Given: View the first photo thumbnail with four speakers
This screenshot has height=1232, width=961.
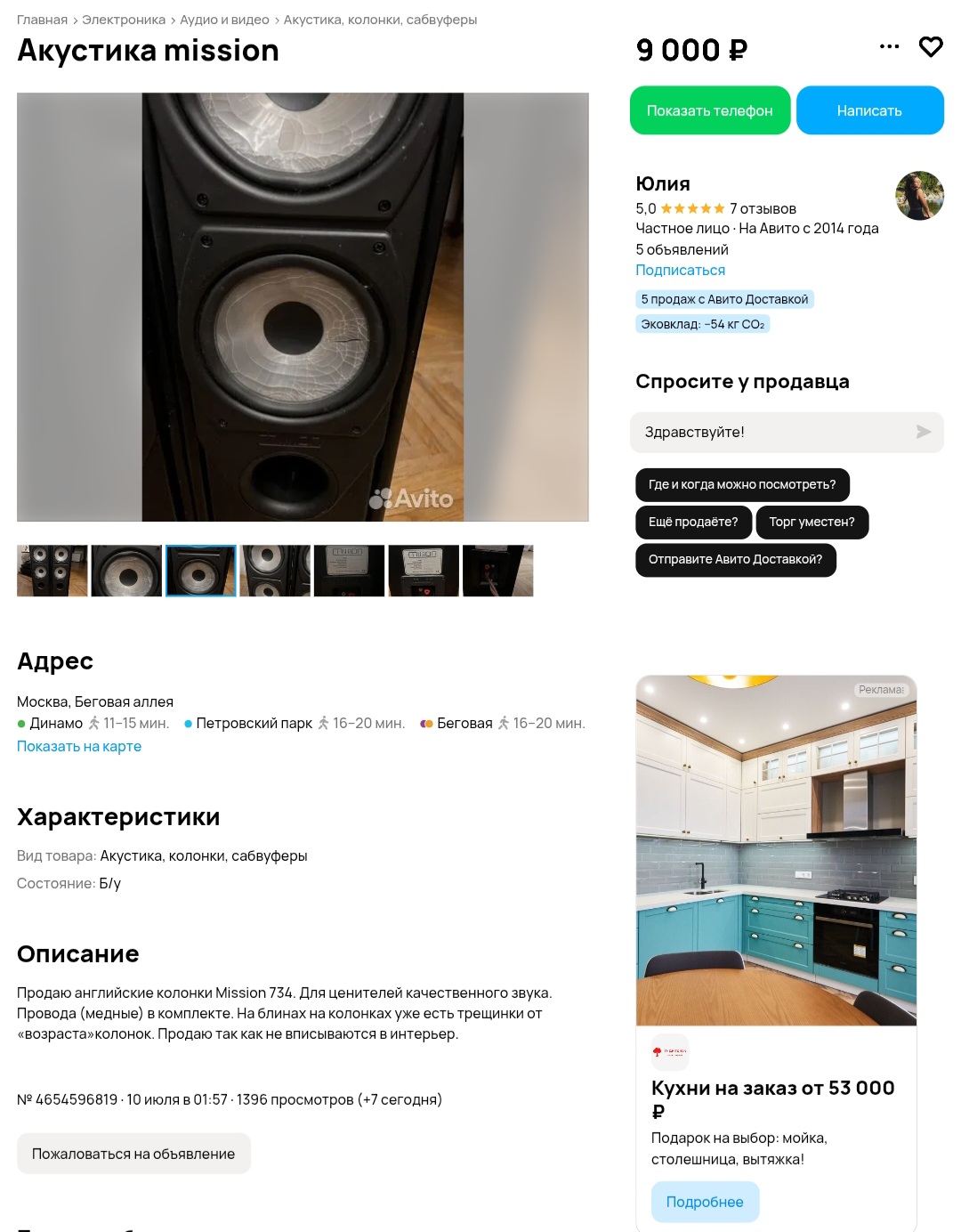Looking at the screenshot, I should pos(52,571).
